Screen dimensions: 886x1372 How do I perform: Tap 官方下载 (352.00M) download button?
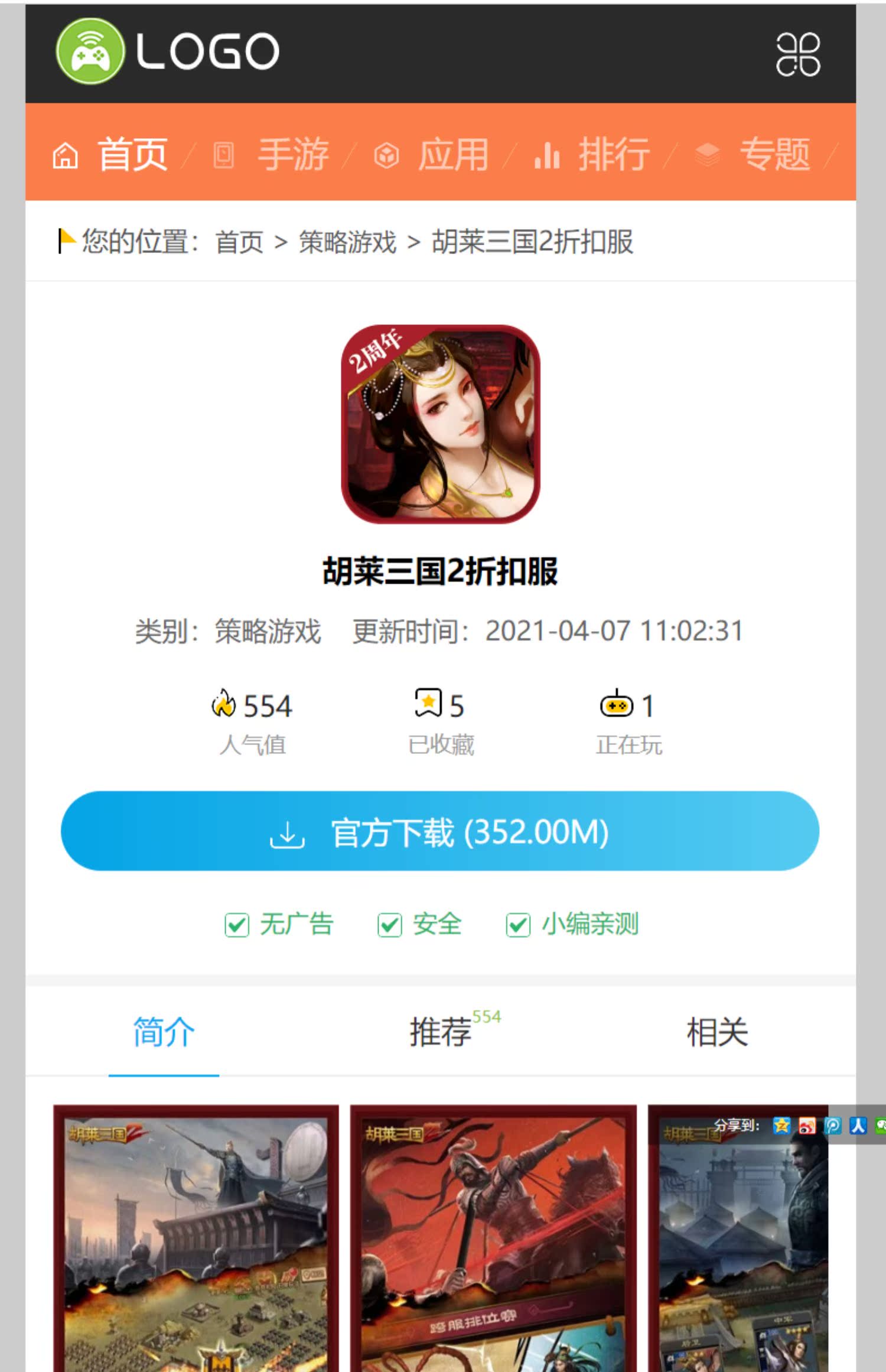[x=440, y=831]
